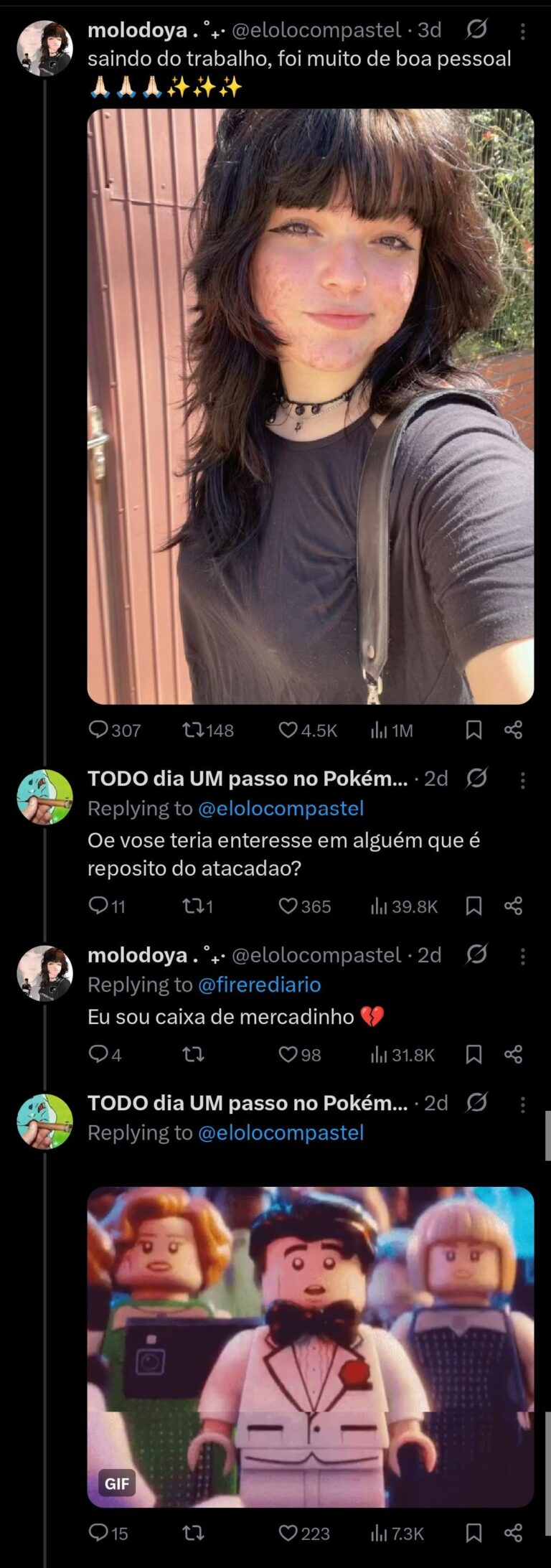Share the "reposito do atacadao" reply
Image resolution: width=551 pixels, height=1568 pixels.
[x=513, y=906]
